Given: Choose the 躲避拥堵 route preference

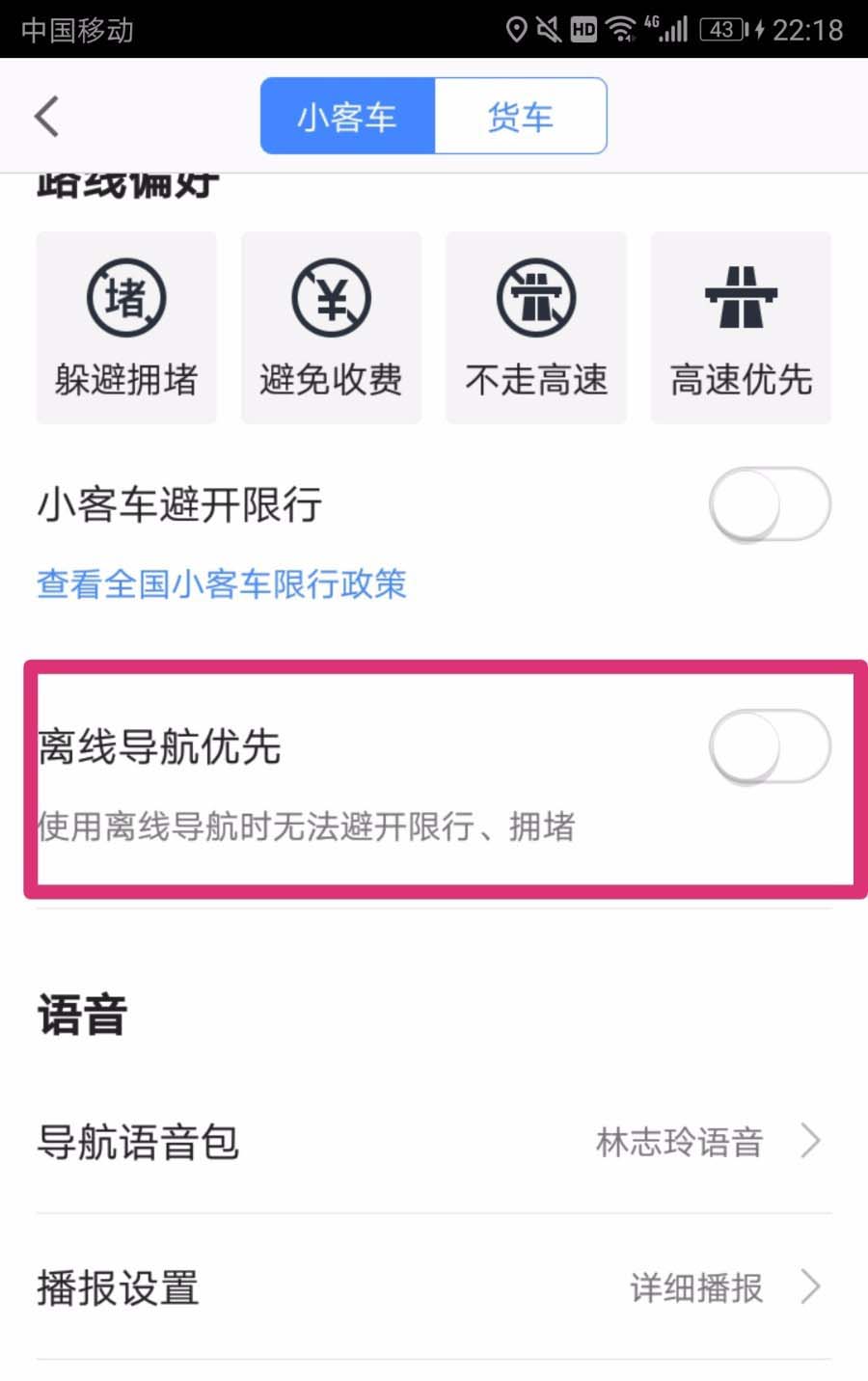Looking at the screenshot, I should tap(126, 328).
